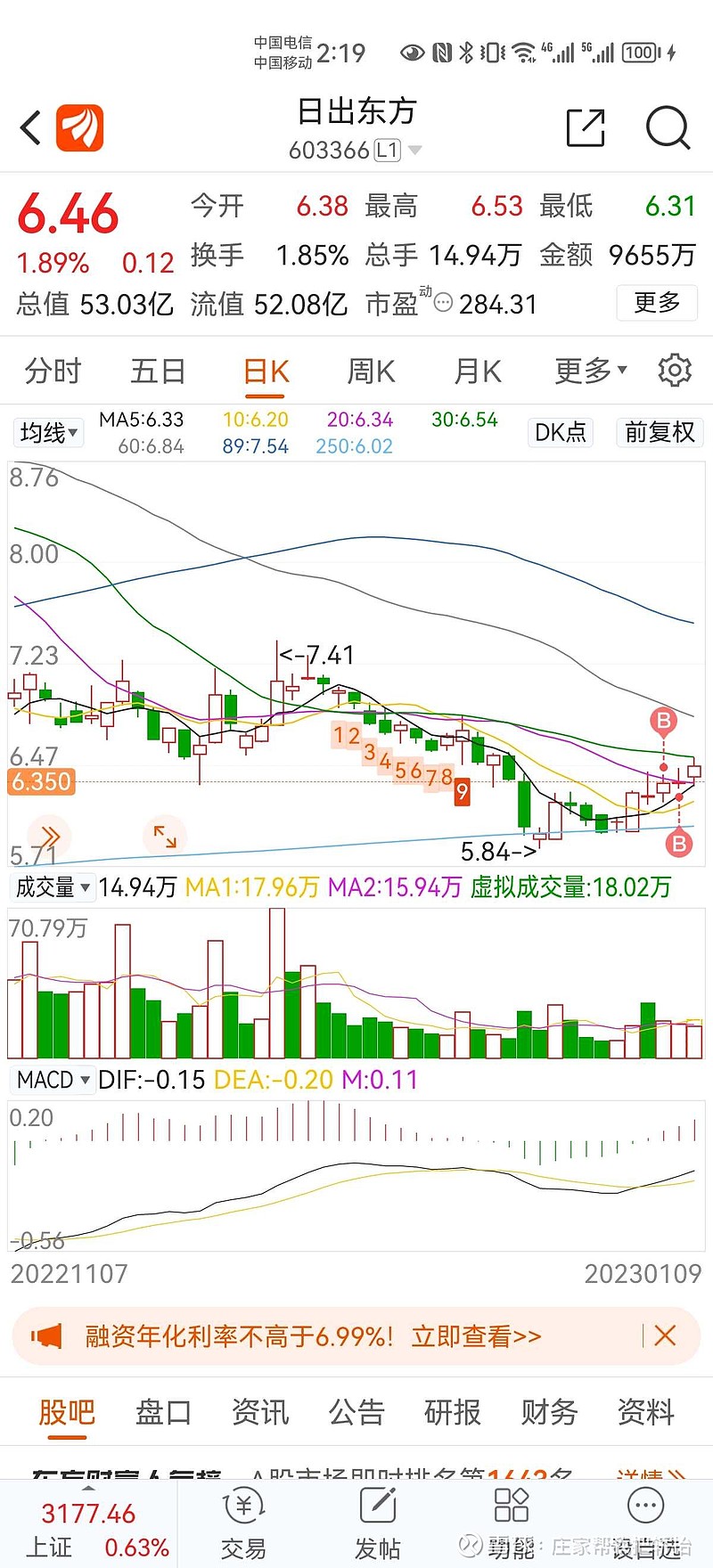The height and width of the screenshot is (1568, 713).
Task: Open the 立即查看 financing offer link
Action: click(x=477, y=1336)
